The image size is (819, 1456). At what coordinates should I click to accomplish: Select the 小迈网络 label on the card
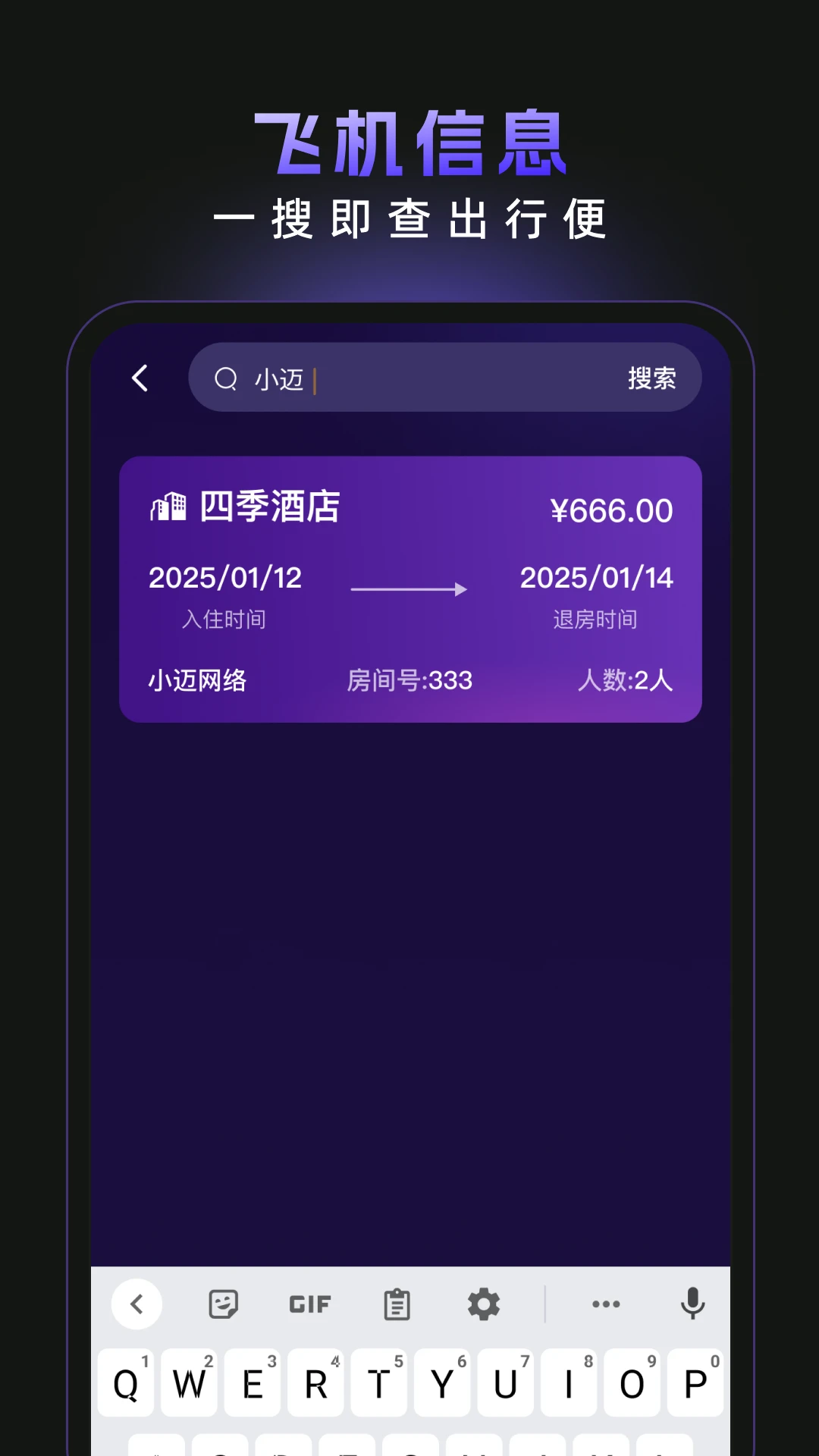pyautogui.click(x=197, y=681)
